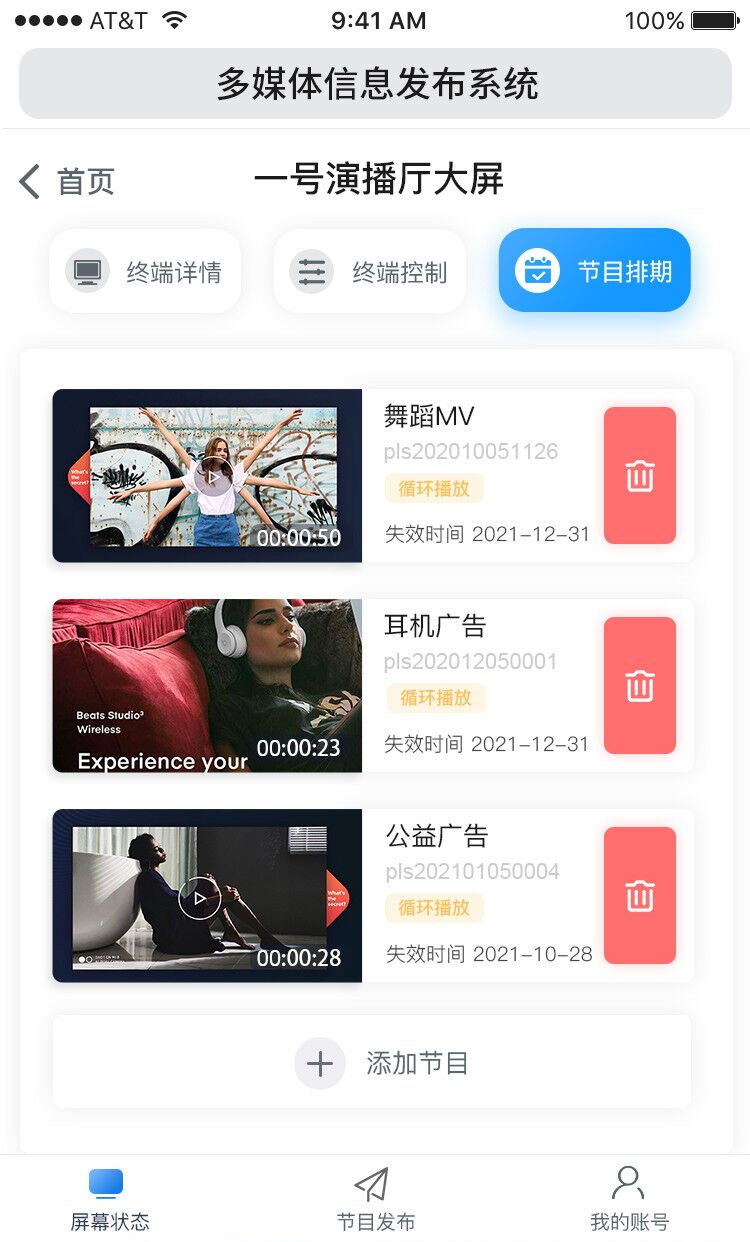
Task: Remove the 公益广告 program
Action: pyautogui.click(x=640, y=896)
